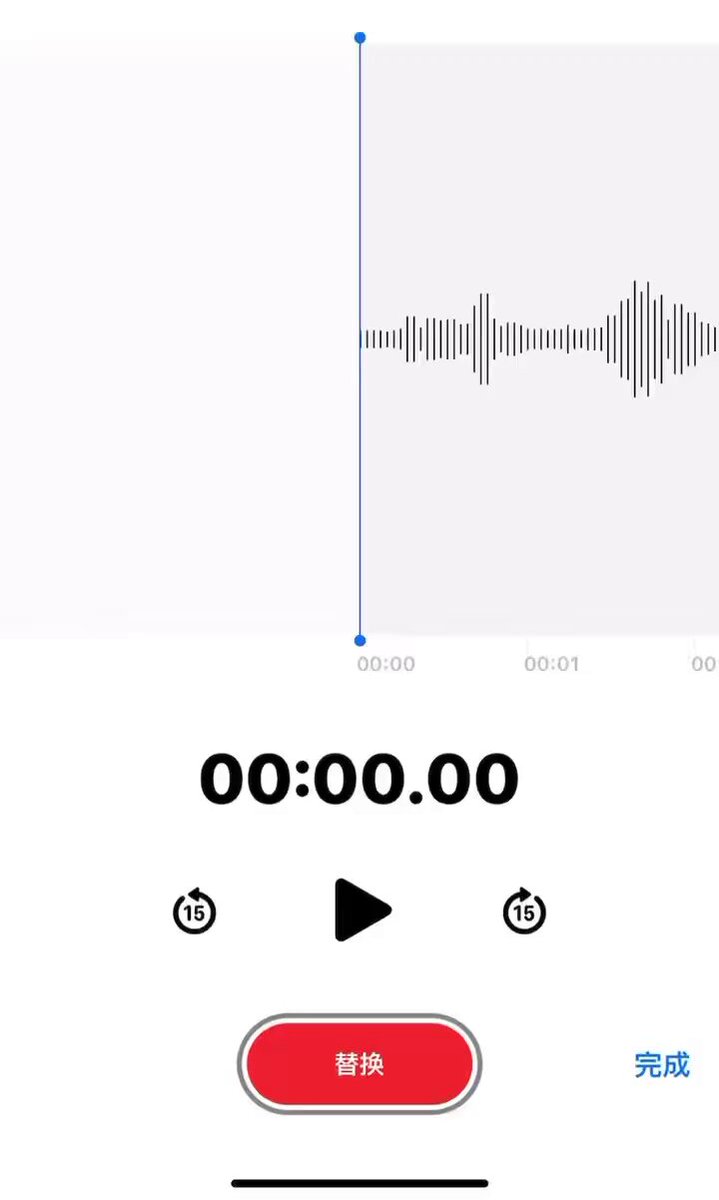Tap the red 替换 replace button

[359, 1064]
